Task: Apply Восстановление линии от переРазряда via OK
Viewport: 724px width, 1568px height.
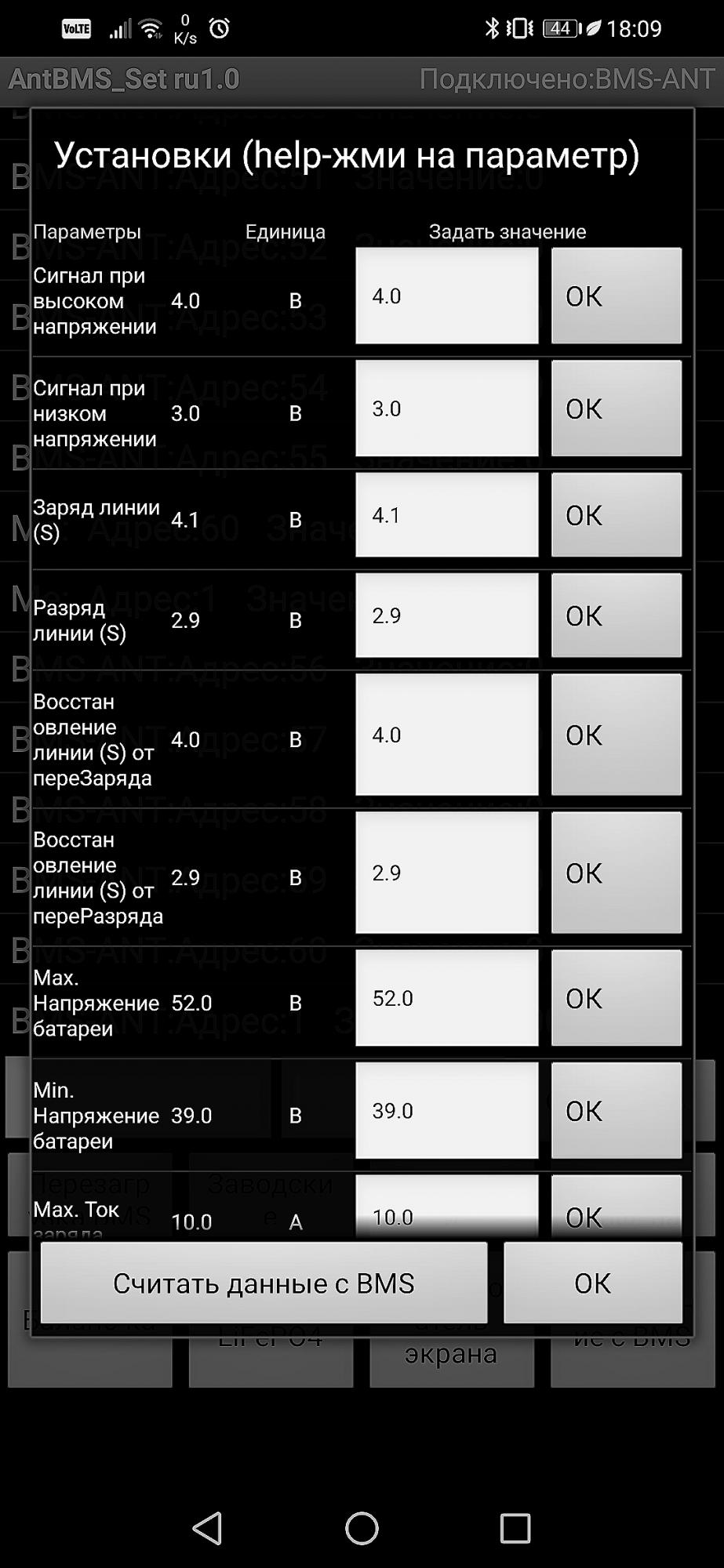Action: click(x=616, y=873)
